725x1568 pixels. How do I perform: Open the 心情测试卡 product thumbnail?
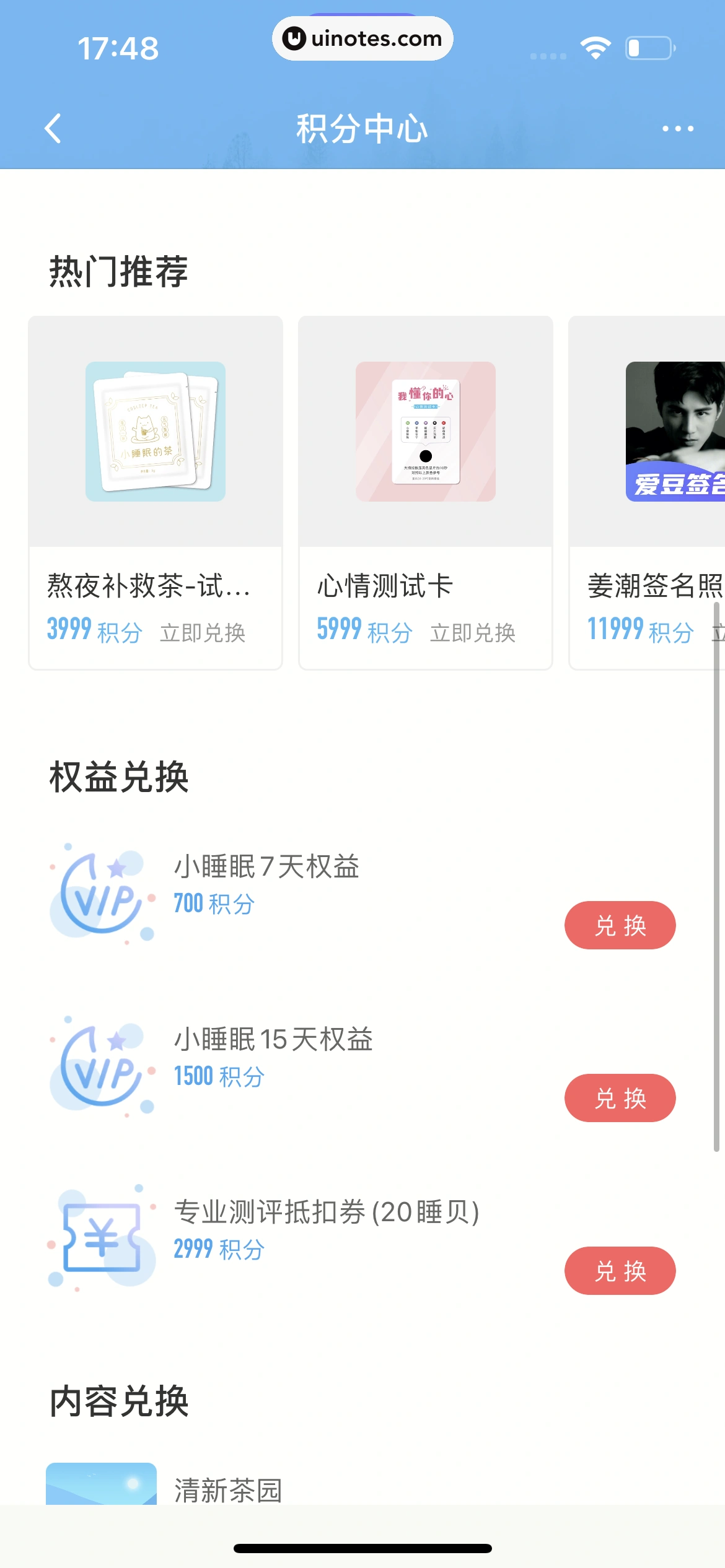point(424,433)
